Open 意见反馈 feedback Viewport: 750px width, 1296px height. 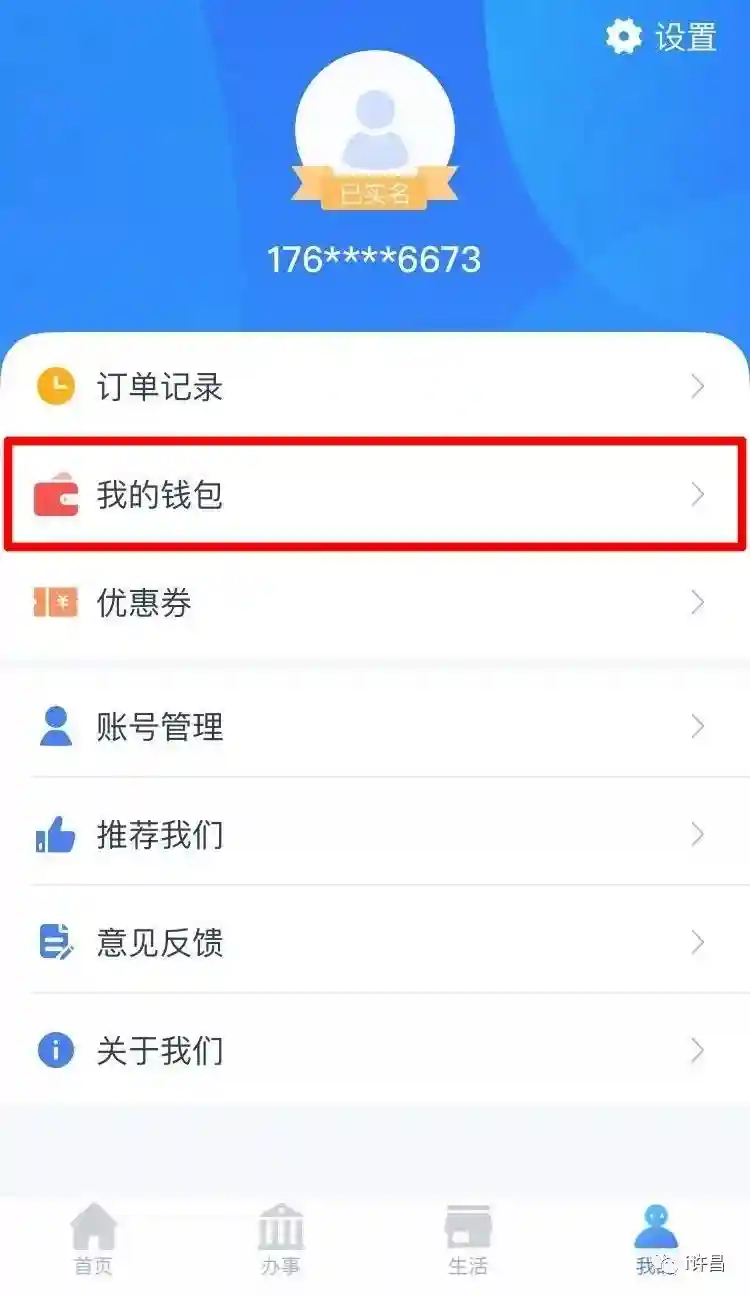tap(375, 943)
